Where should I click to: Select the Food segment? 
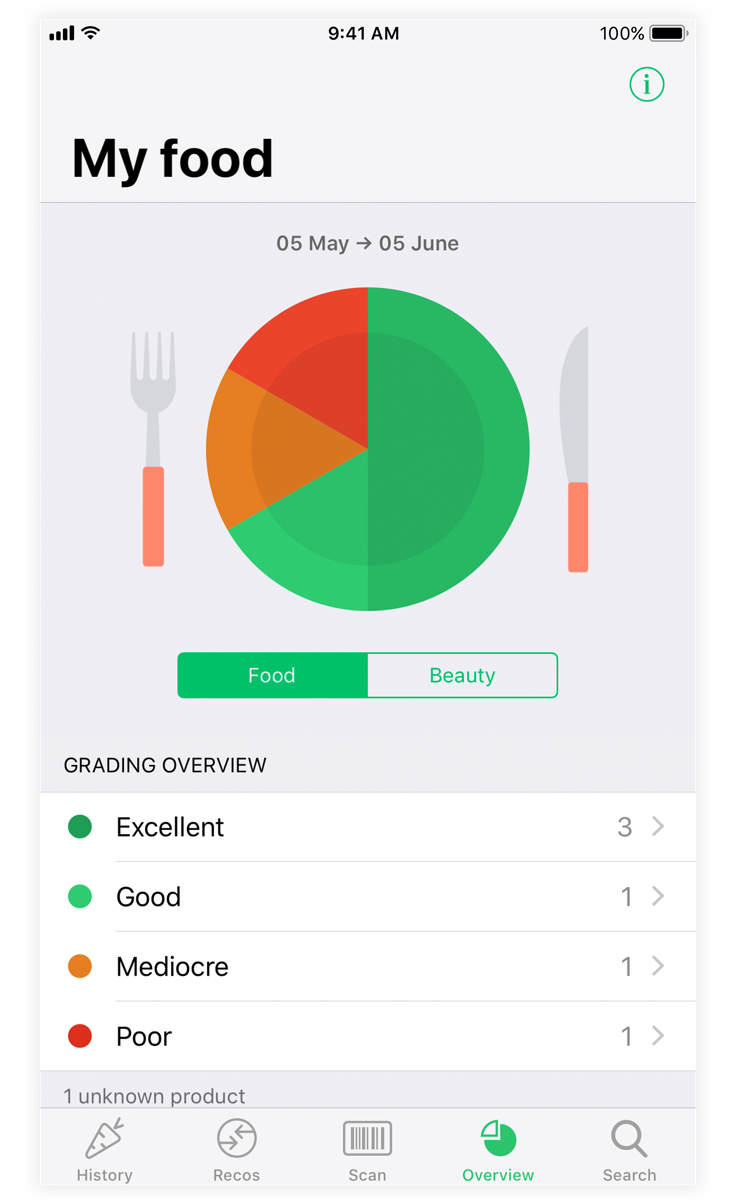coord(272,675)
